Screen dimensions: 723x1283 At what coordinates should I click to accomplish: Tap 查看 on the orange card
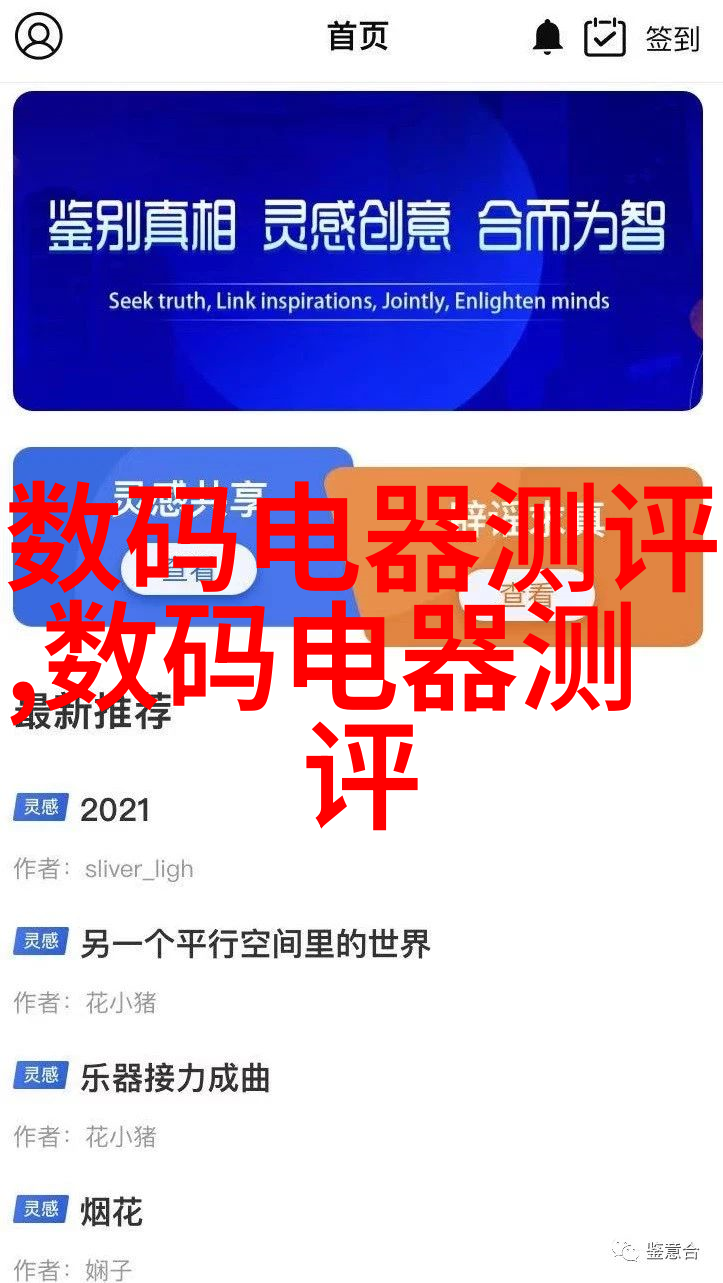click(527, 594)
